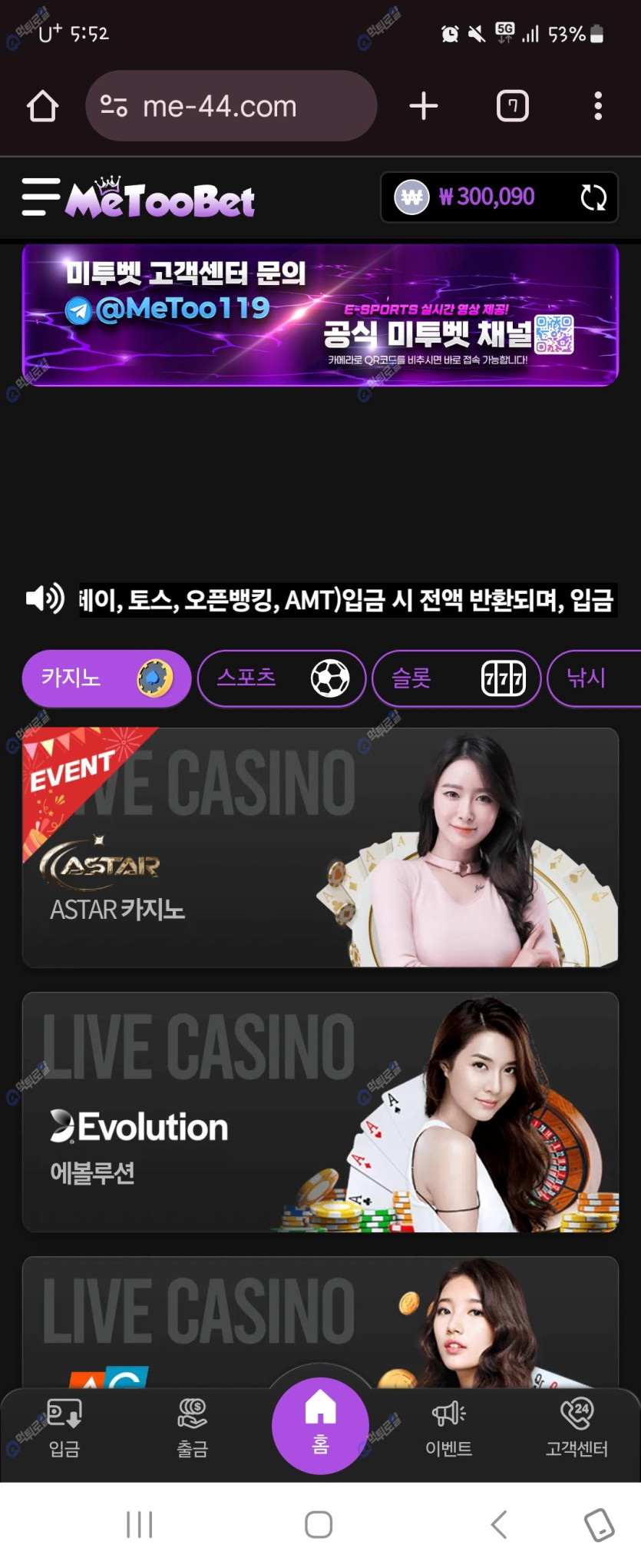
Task: Select the 카지노 category chip
Action: pyautogui.click(x=106, y=678)
